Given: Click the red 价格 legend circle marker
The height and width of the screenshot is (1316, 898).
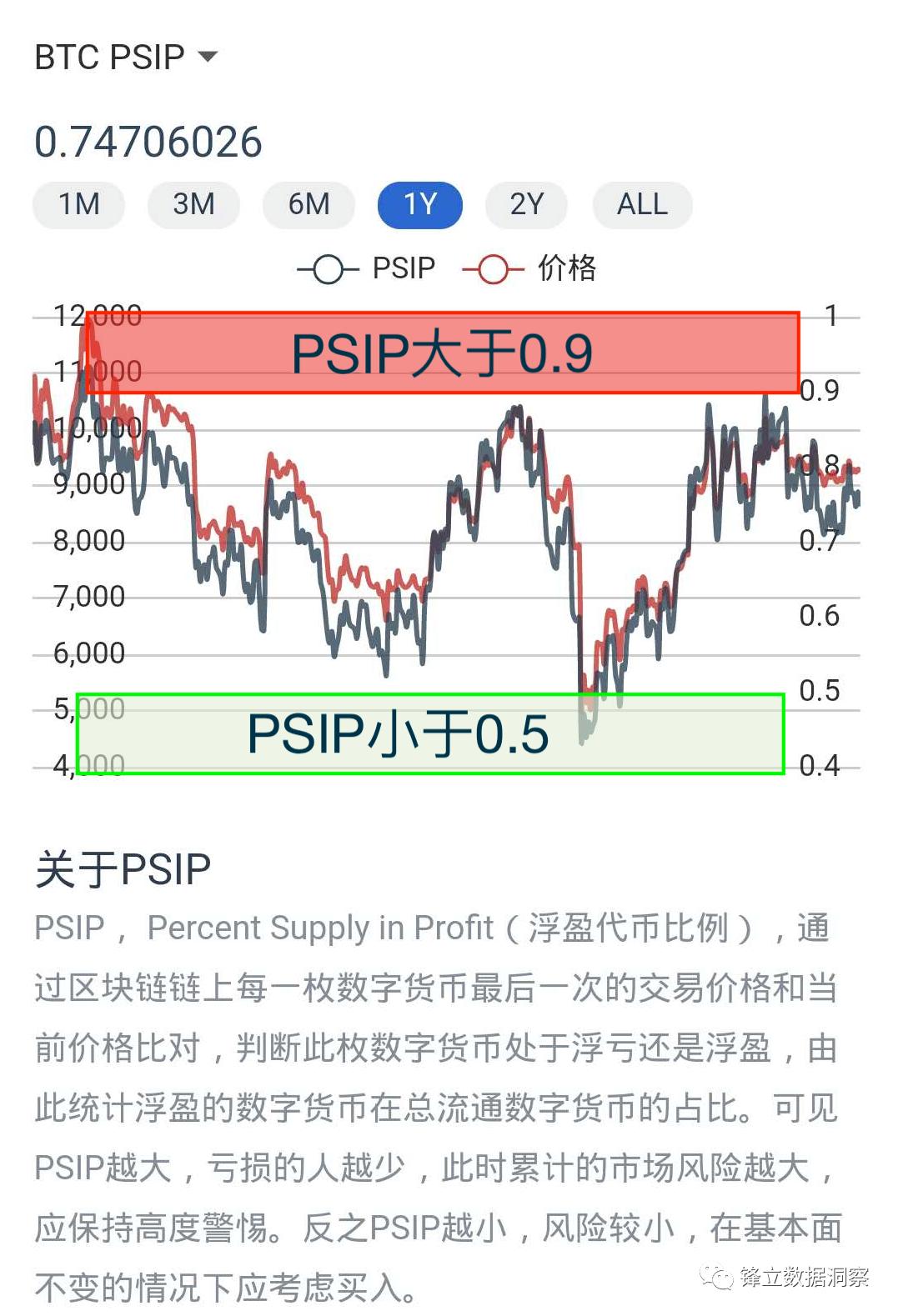Looking at the screenshot, I should pyautogui.click(x=493, y=268).
